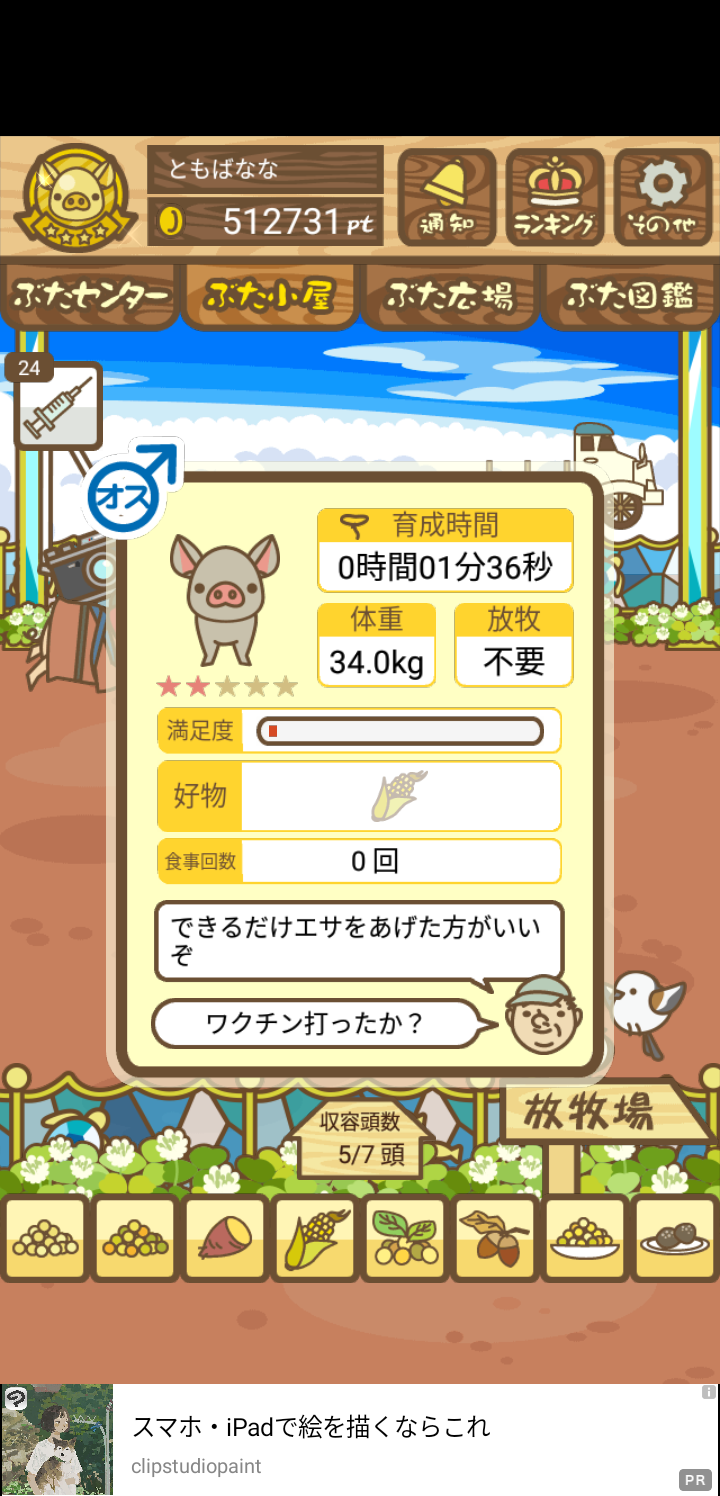Open その他 settings gear
Image resolution: width=720 pixels, height=1496 pixels.
click(663, 198)
